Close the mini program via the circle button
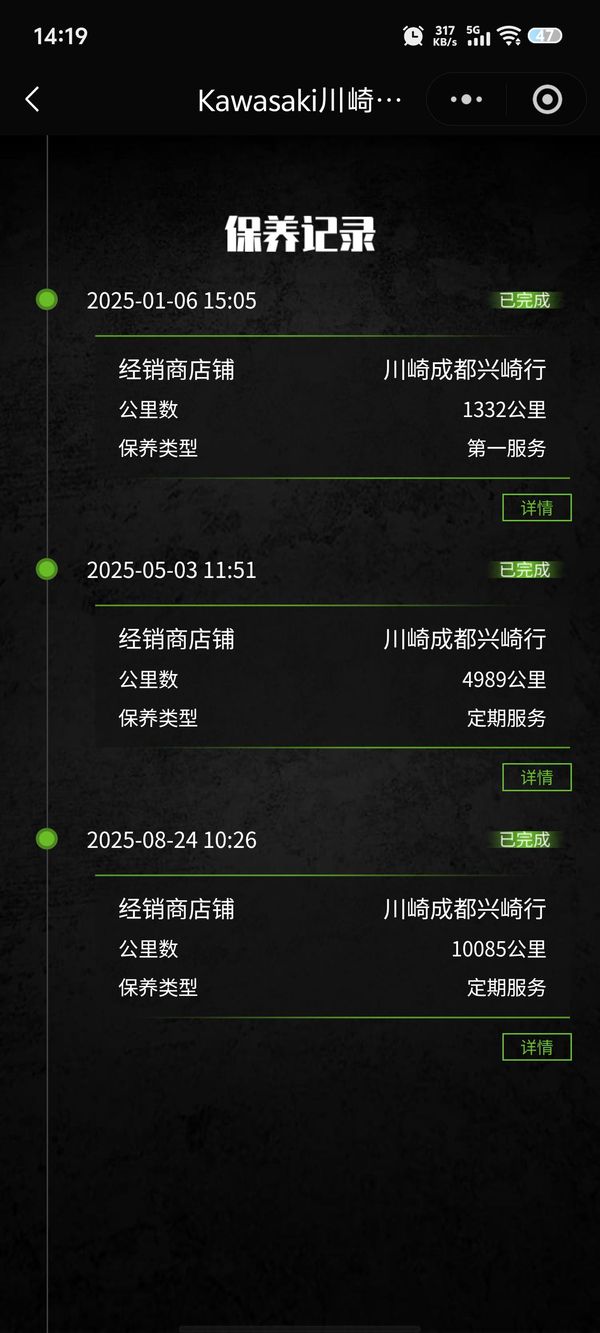The image size is (600, 1333). pyautogui.click(x=547, y=99)
